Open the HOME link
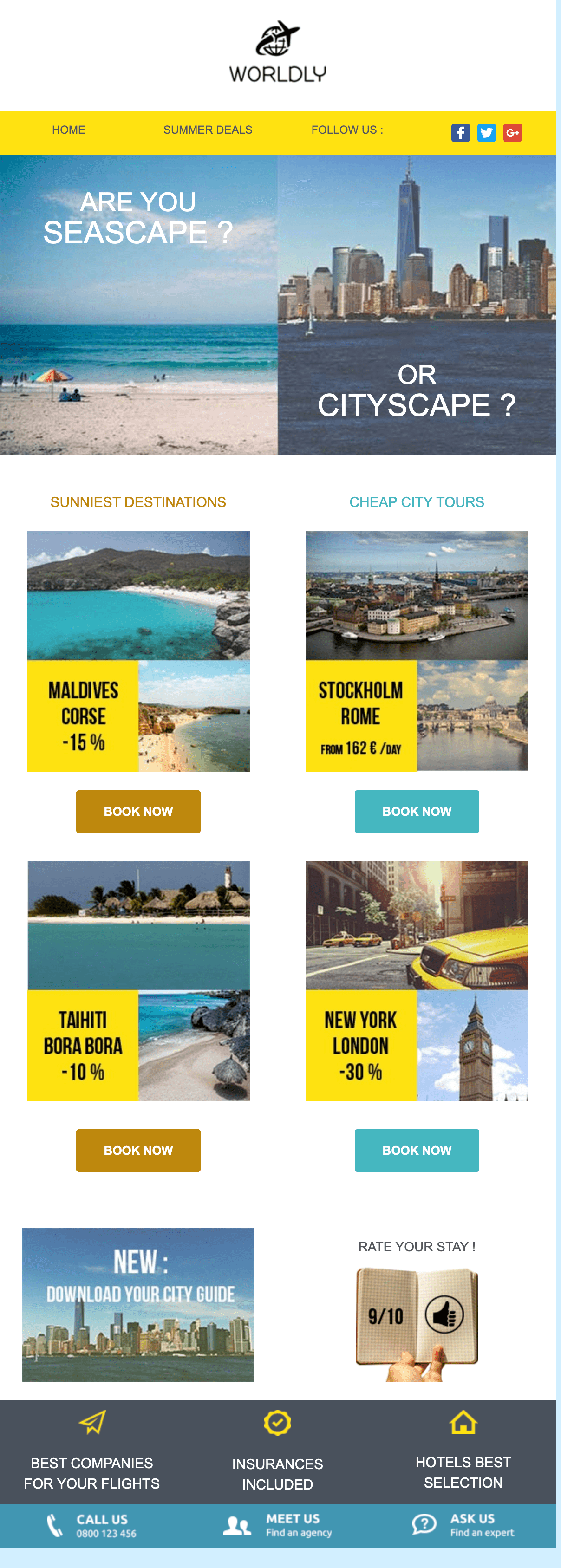 (x=68, y=130)
